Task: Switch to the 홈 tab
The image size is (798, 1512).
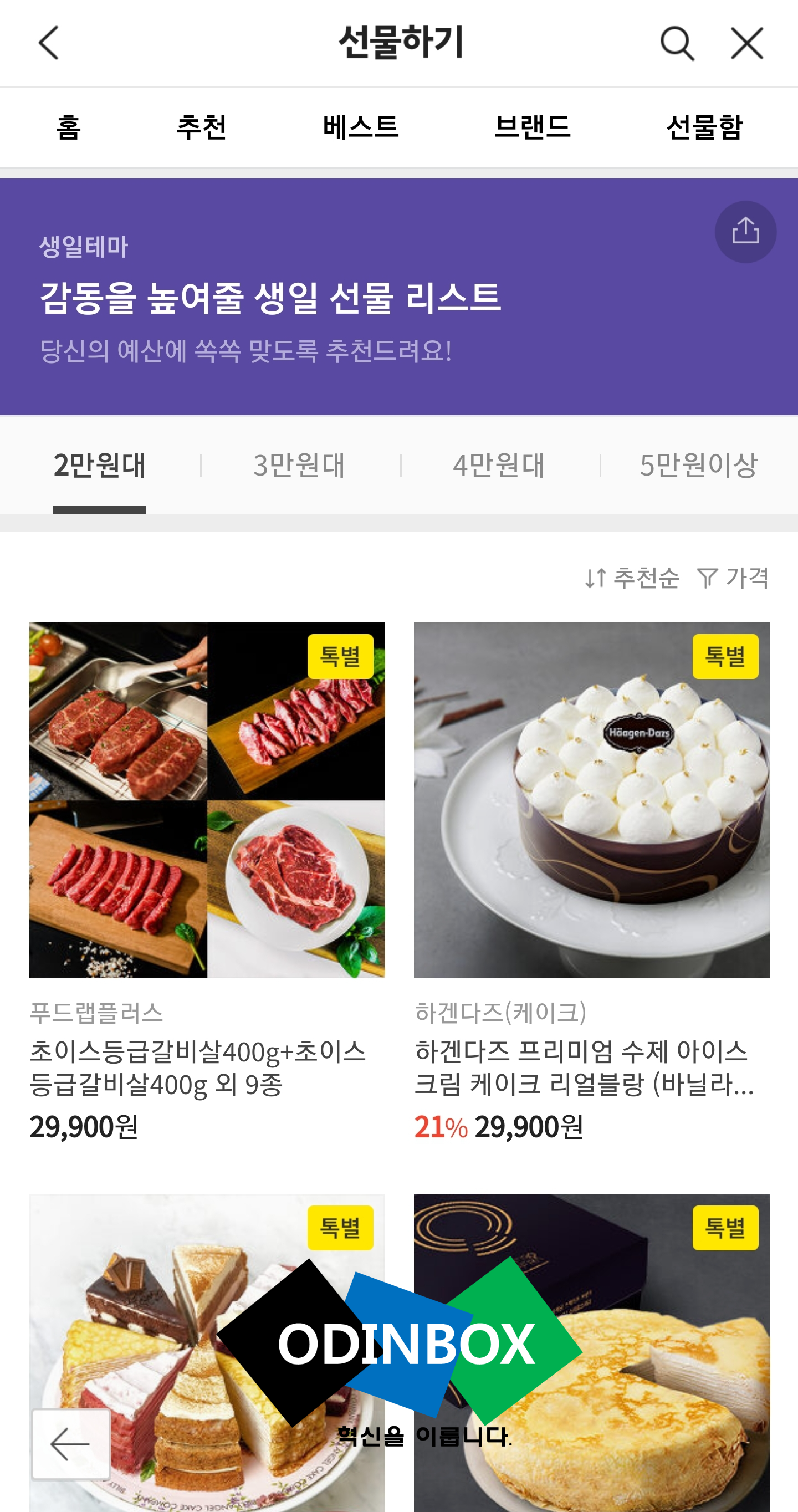Action: 69,127
